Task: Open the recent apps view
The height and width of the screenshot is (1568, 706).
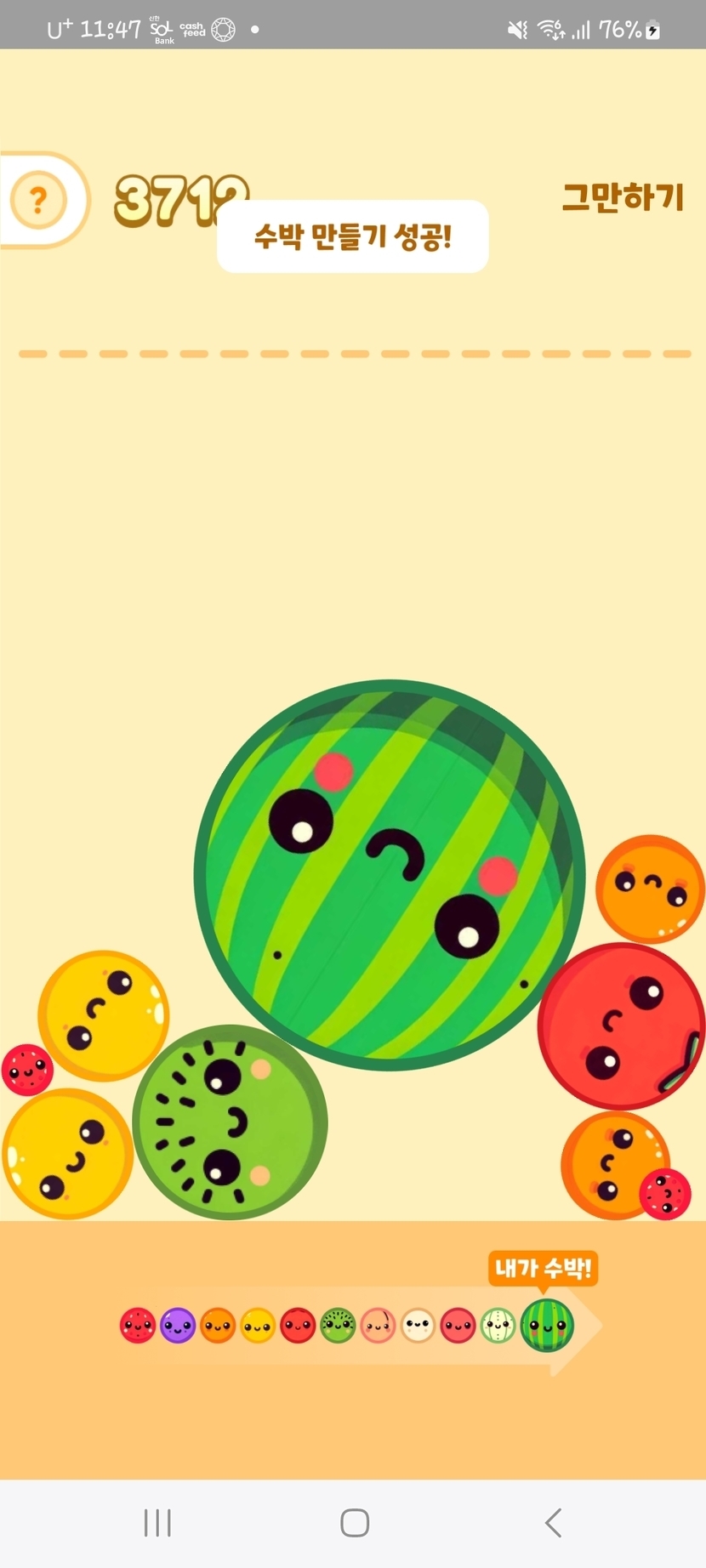Action: coord(157,1522)
